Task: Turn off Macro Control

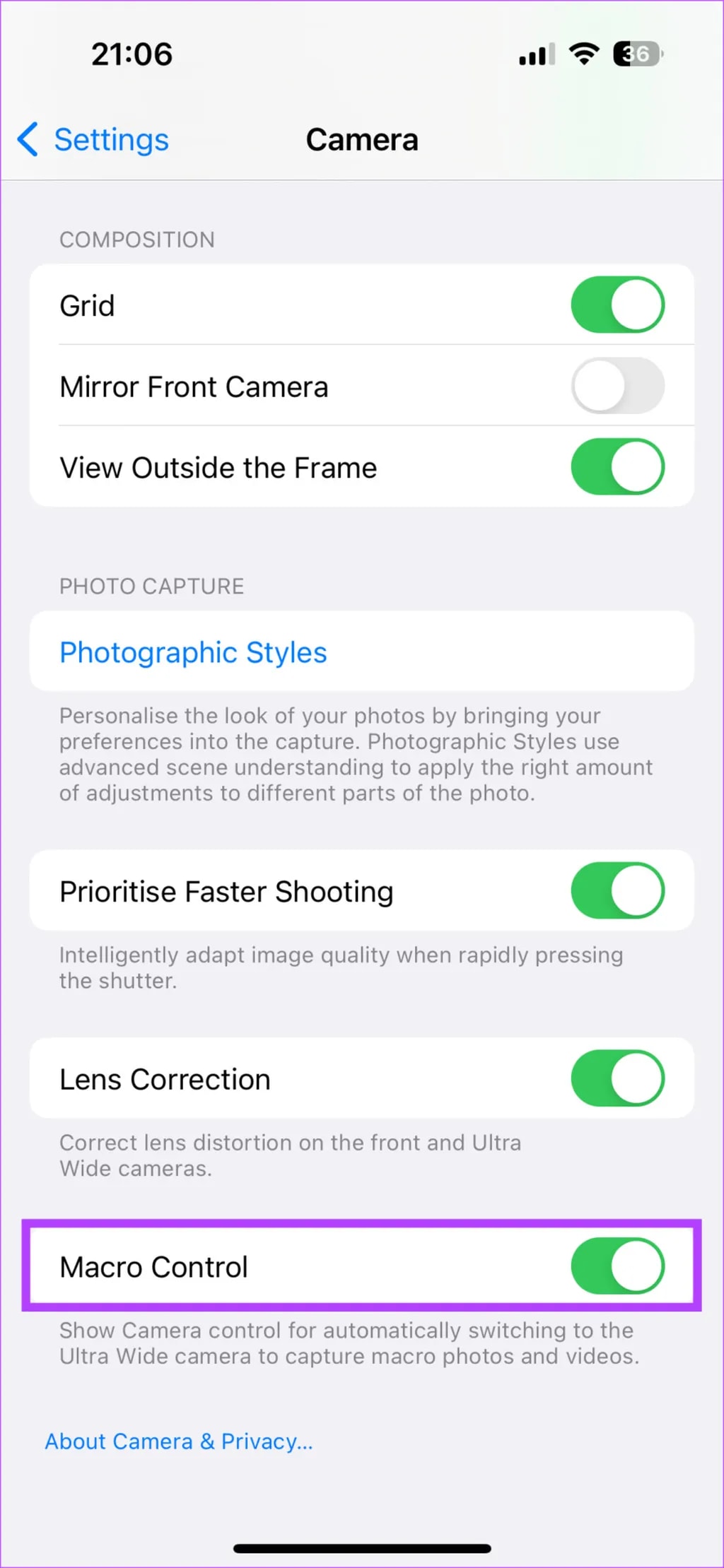Action: click(x=617, y=1266)
